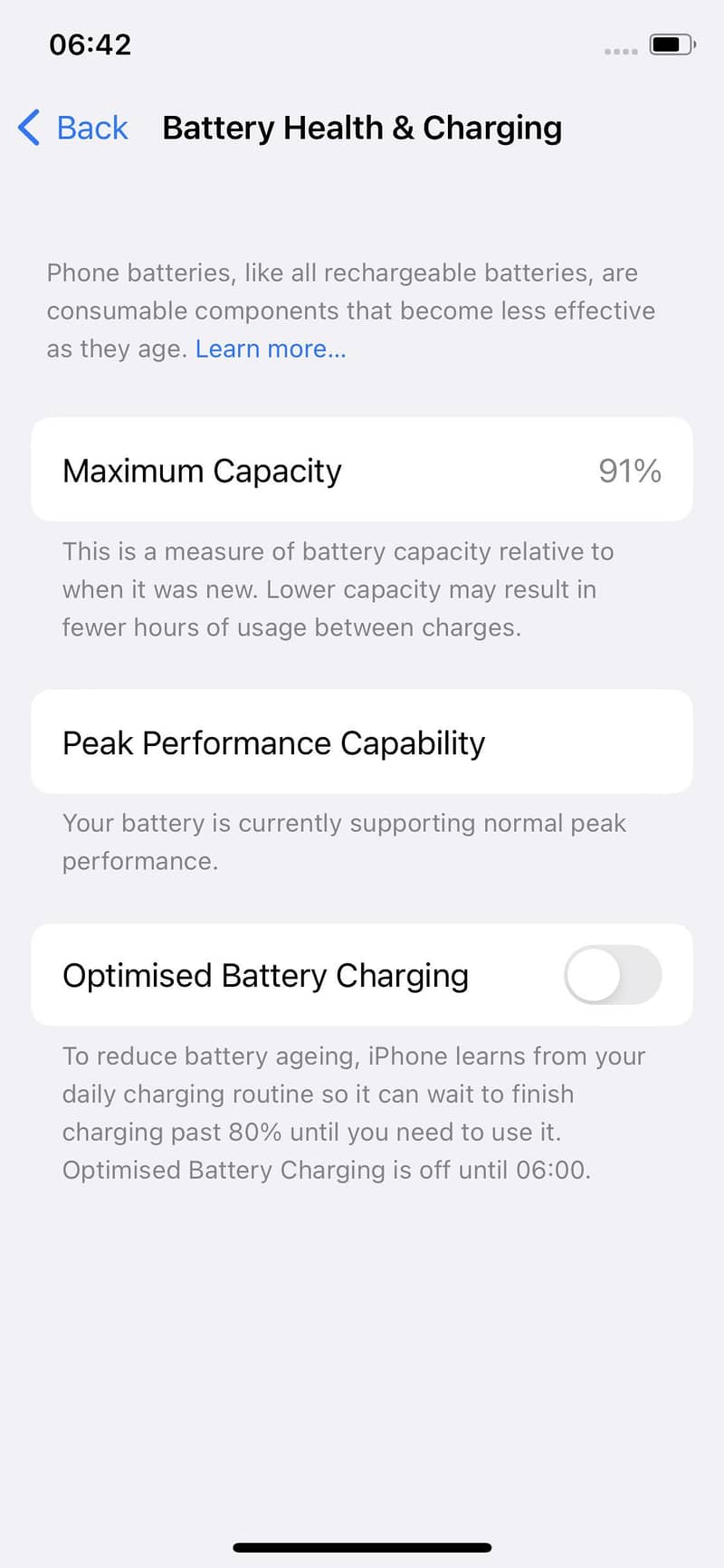Viewport: 724px width, 1568px height.
Task: Go back to the previous settings page
Action: (x=74, y=129)
